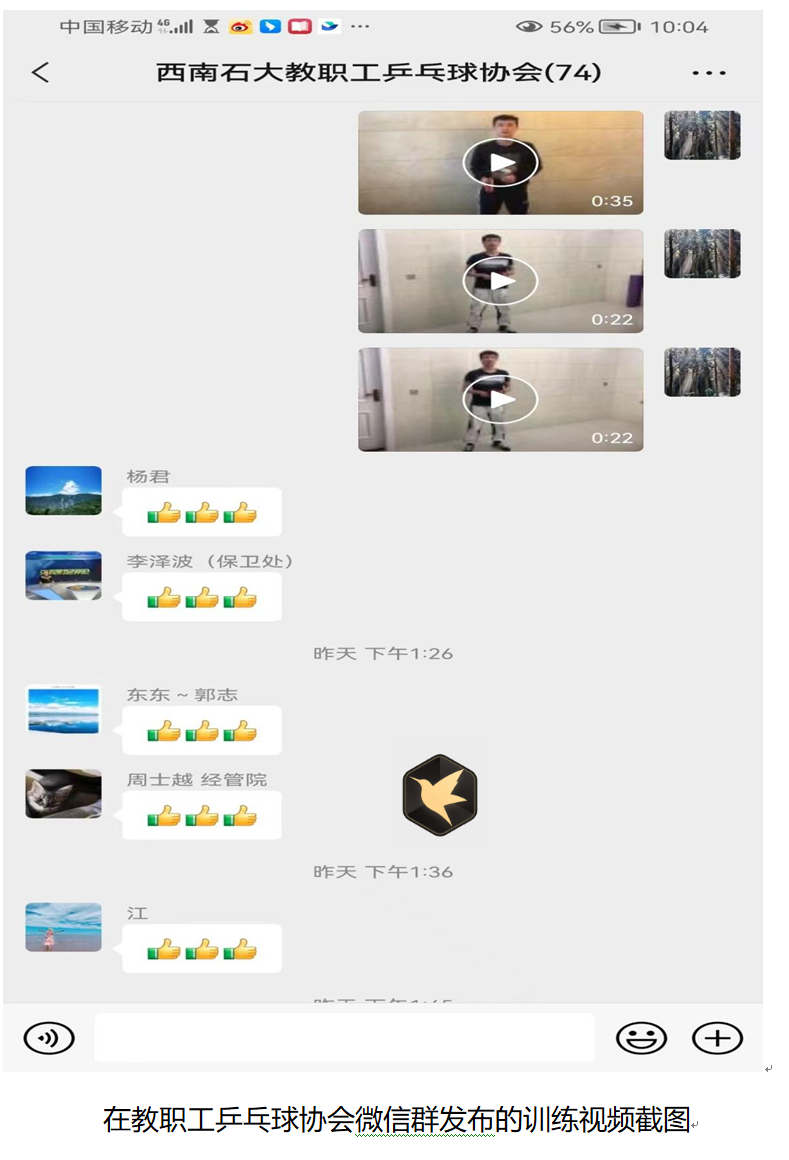
Task: Open the plus attachment menu
Action: click(717, 1038)
